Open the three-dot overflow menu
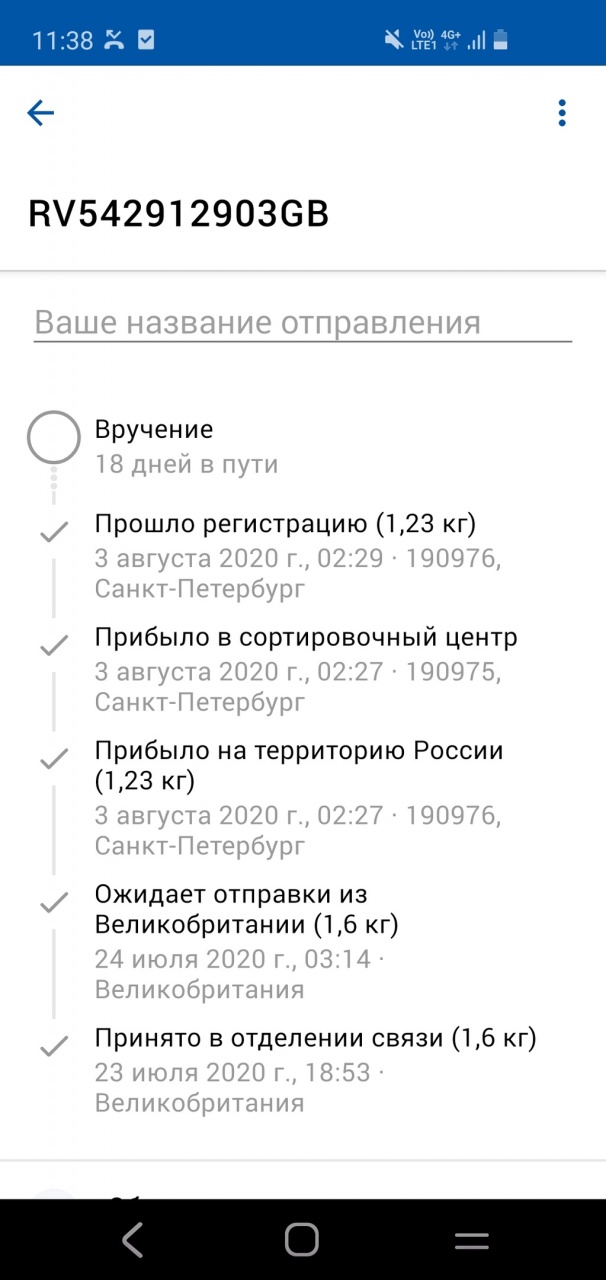 [x=562, y=113]
